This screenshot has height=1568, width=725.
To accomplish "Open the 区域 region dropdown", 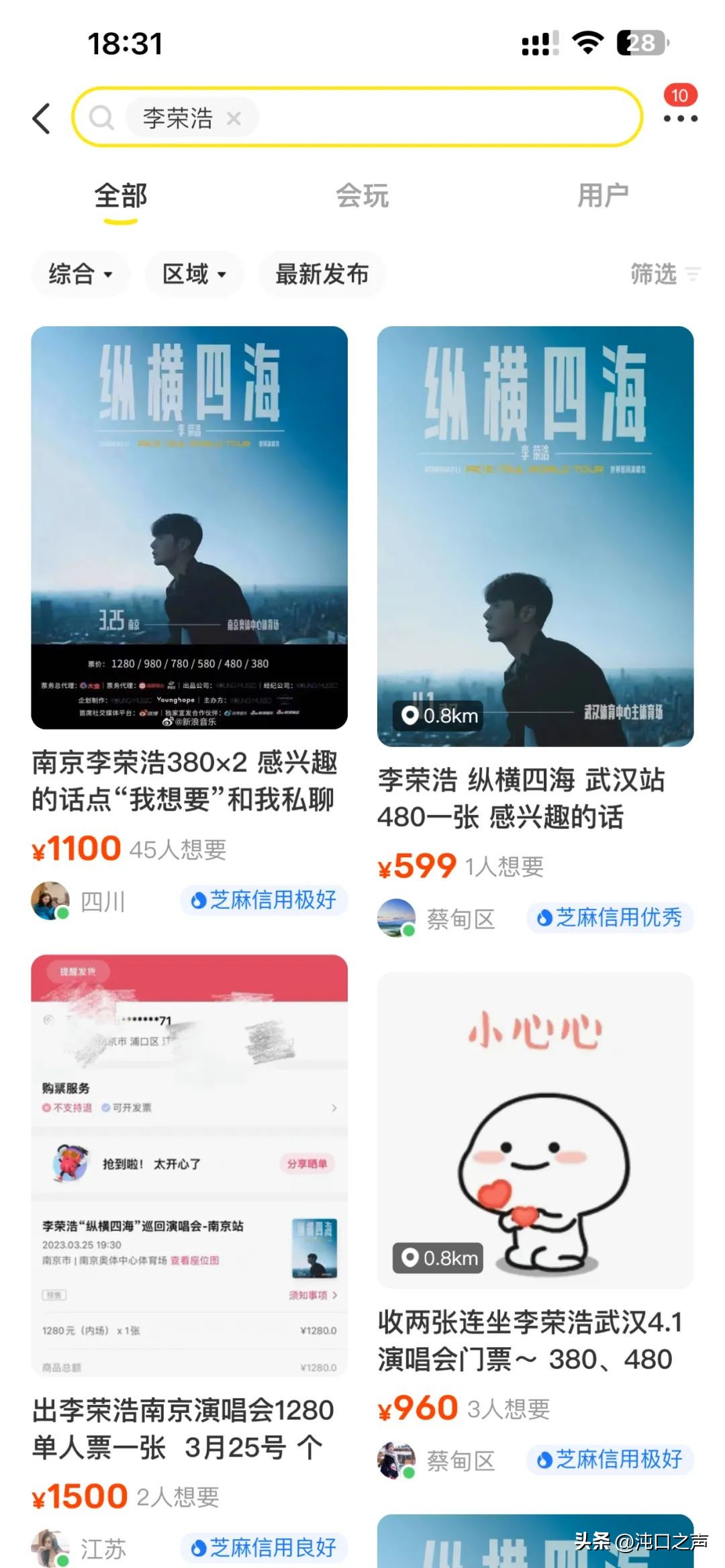I will click(193, 275).
